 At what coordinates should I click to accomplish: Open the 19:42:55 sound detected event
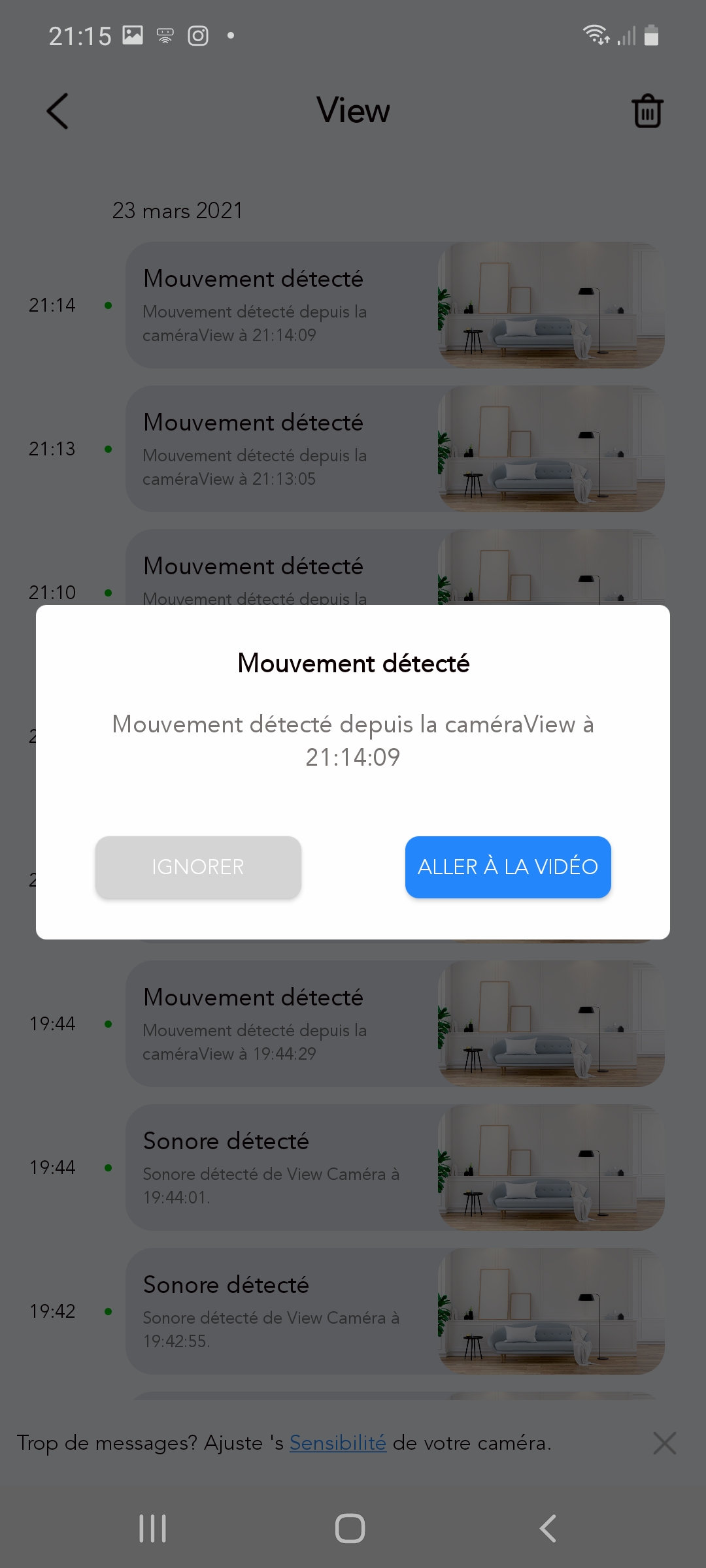[395, 1311]
